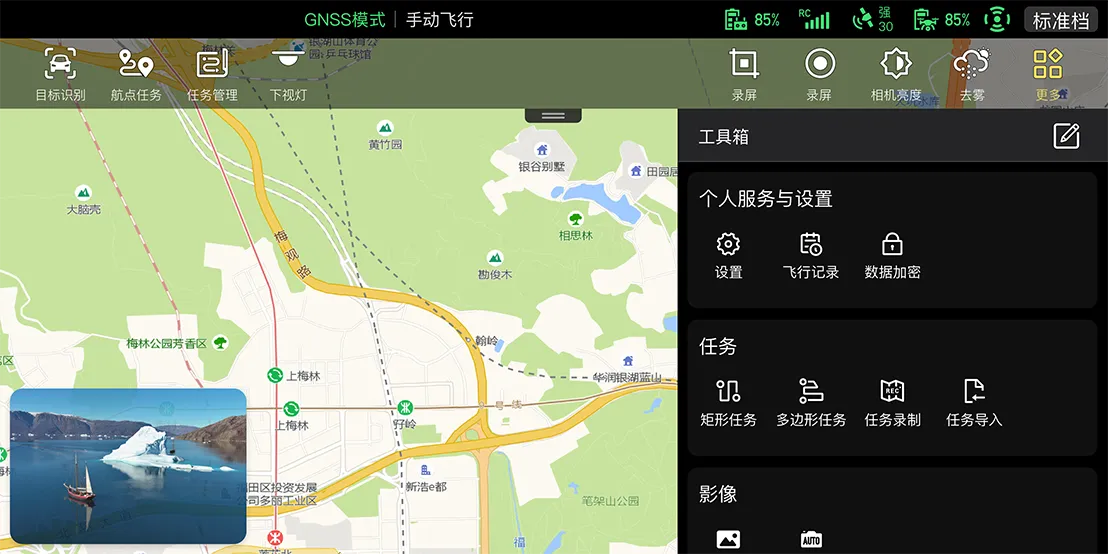Open 航点任务 waypoint mission
The height and width of the screenshot is (554, 1108).
coord(135,73)
